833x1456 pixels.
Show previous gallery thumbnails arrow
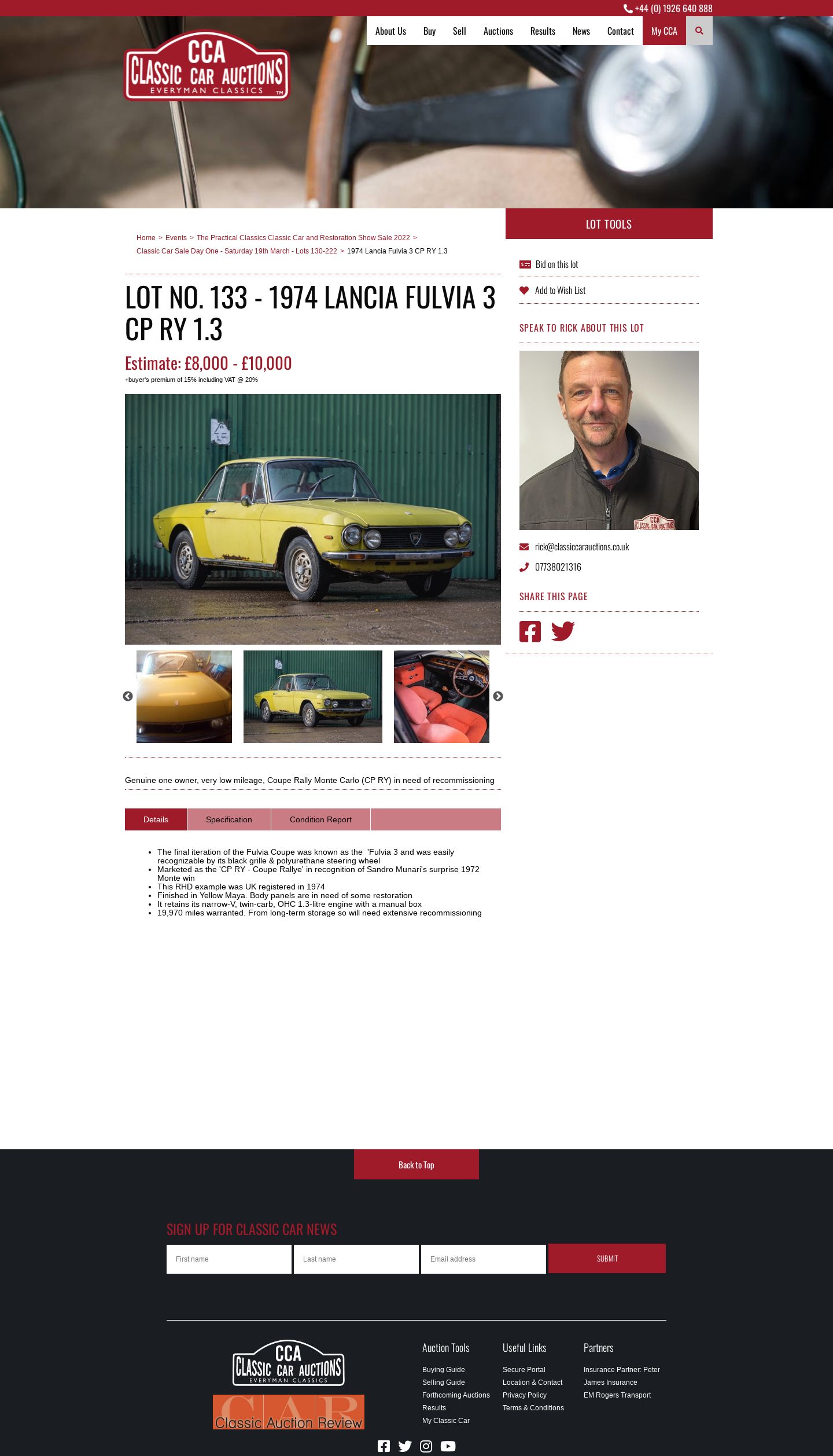(x=128, y=696)
